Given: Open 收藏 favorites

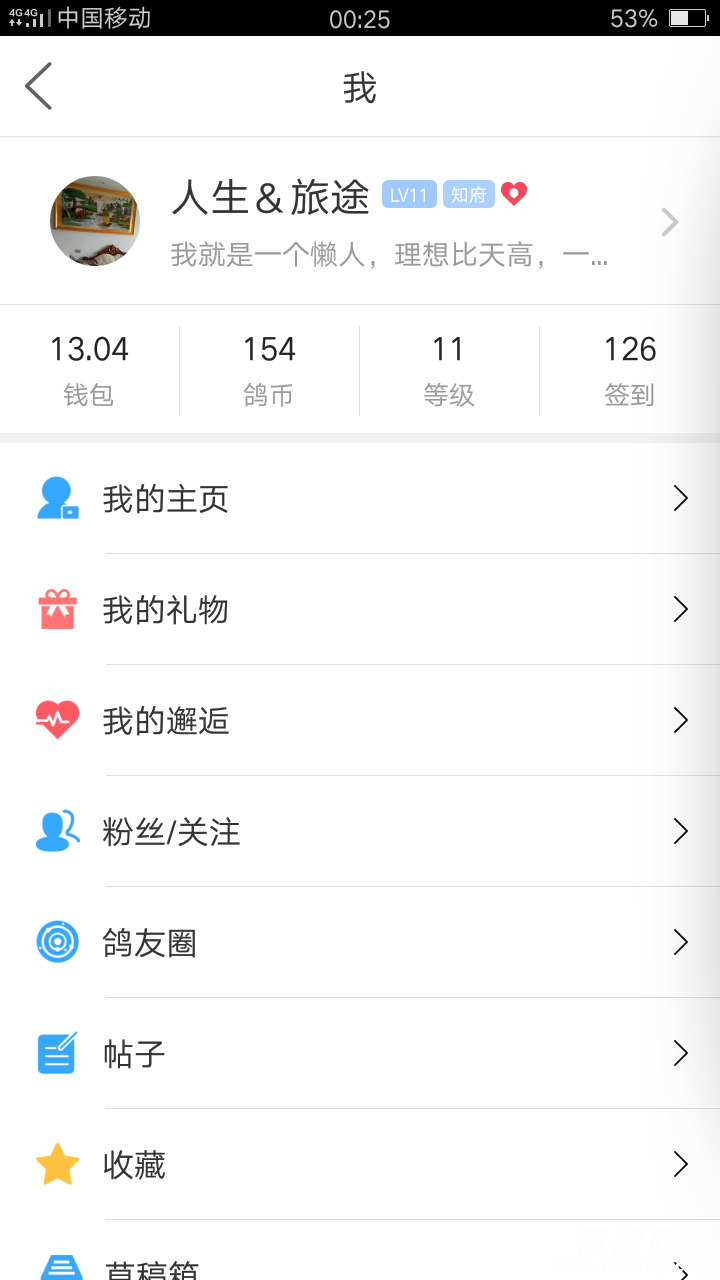Looking at the screenshot, I should pyautogui.click(x=360, y=1164).
